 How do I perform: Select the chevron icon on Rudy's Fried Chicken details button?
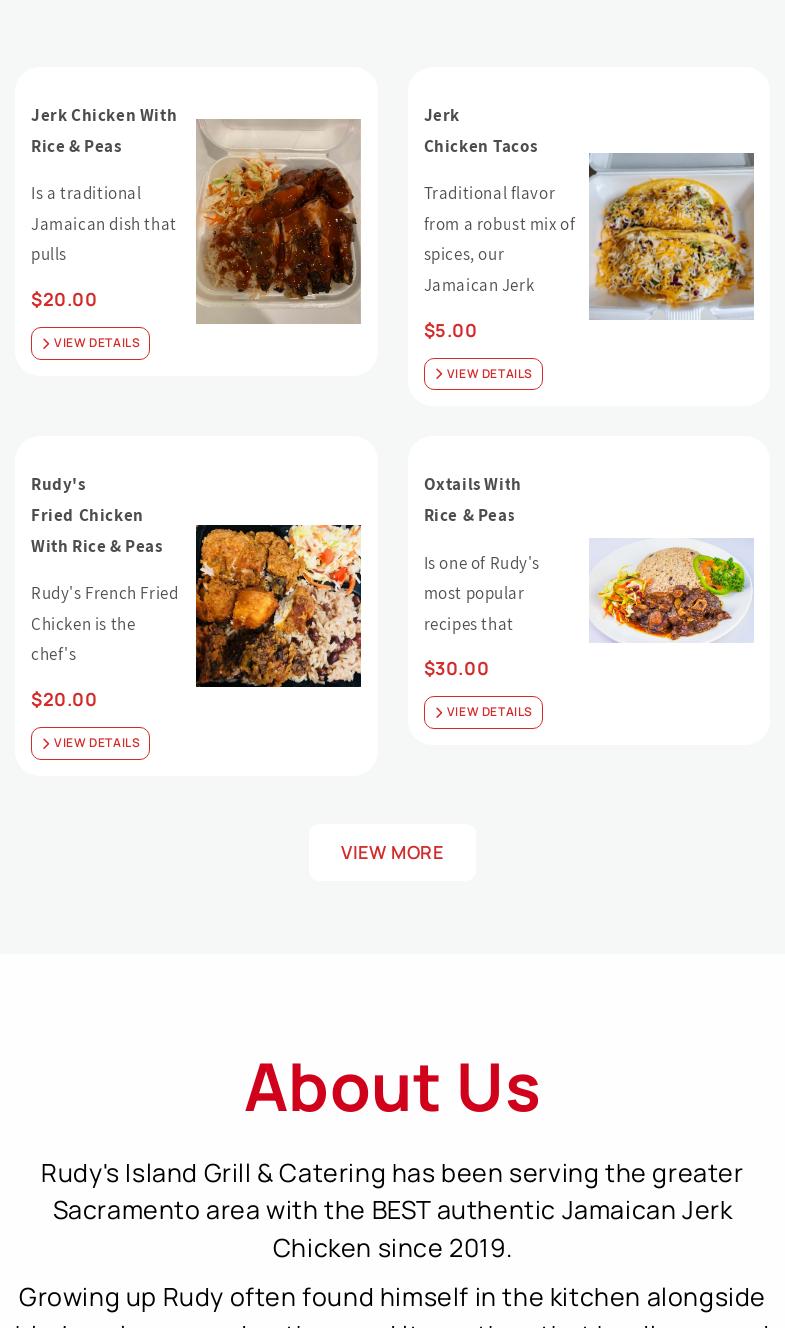click(46, 743)
